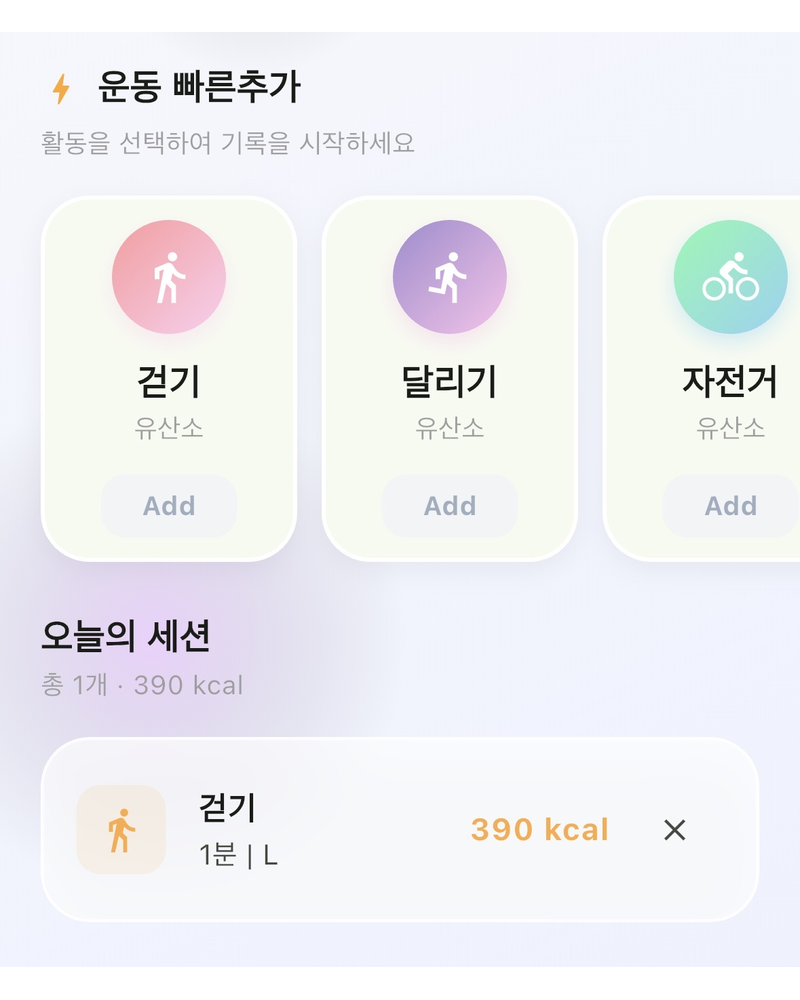Select the cycling (자전거) activity icon

(731, 277)
